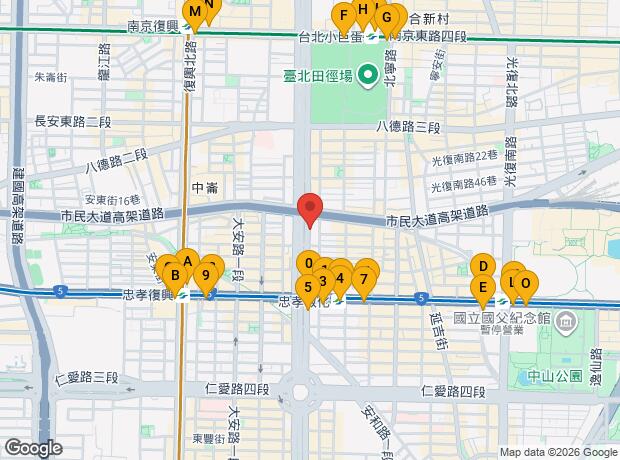This screenshot has width=620, height=460.
Task: Select map marker D
Action: [x=482, y=267]
